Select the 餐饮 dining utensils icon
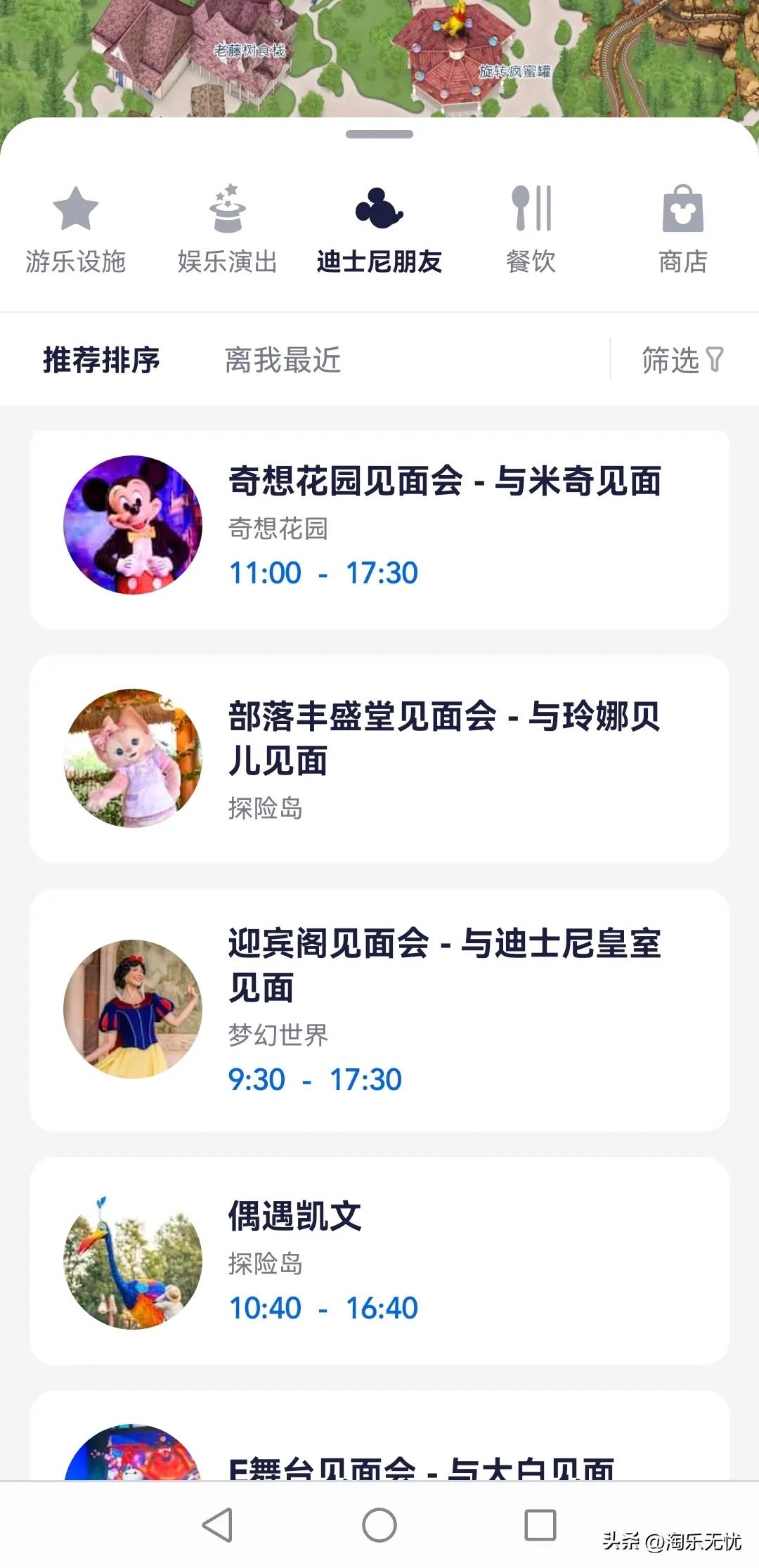759x1568 pixels. pyautogui.click(x=531, y=209)
